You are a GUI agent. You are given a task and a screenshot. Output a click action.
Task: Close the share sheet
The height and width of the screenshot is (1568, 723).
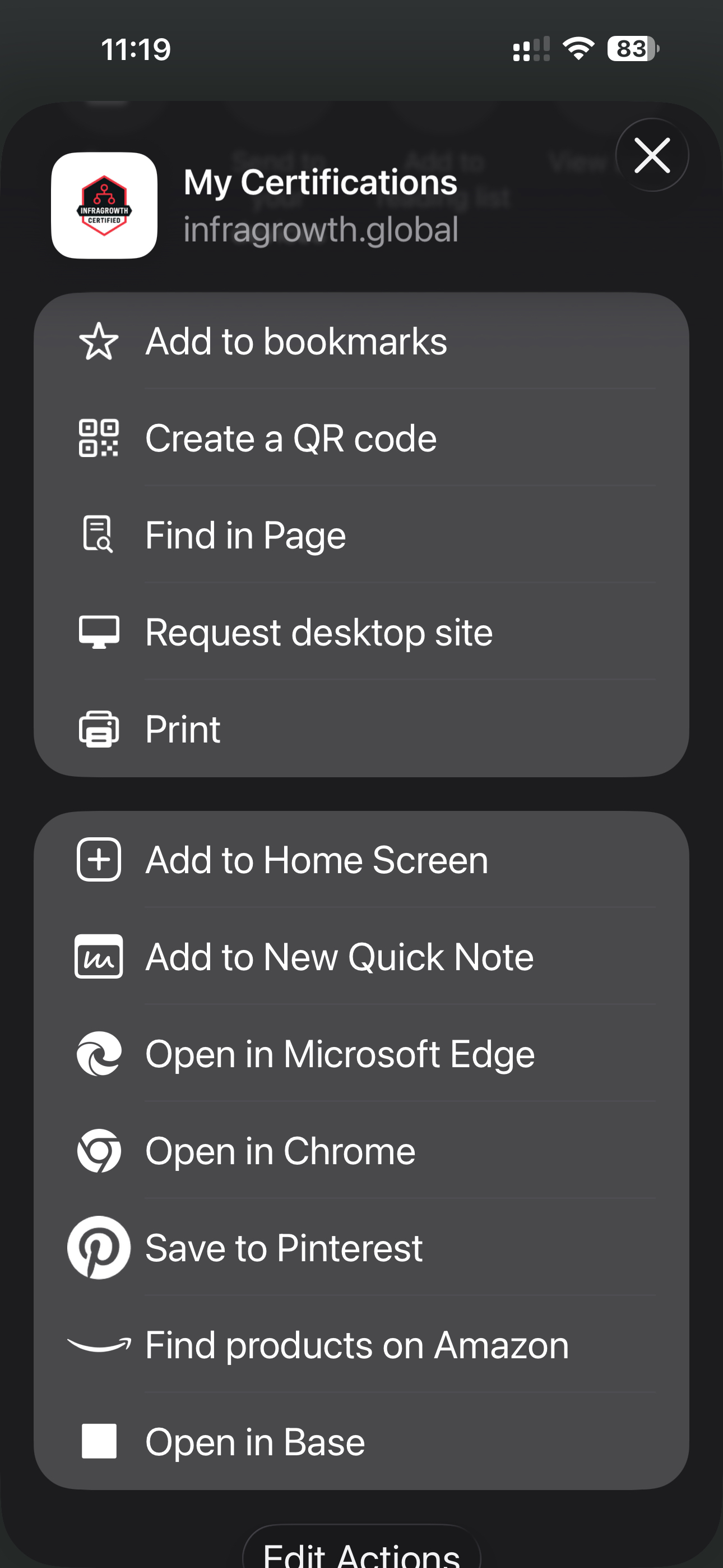(652, 155)
